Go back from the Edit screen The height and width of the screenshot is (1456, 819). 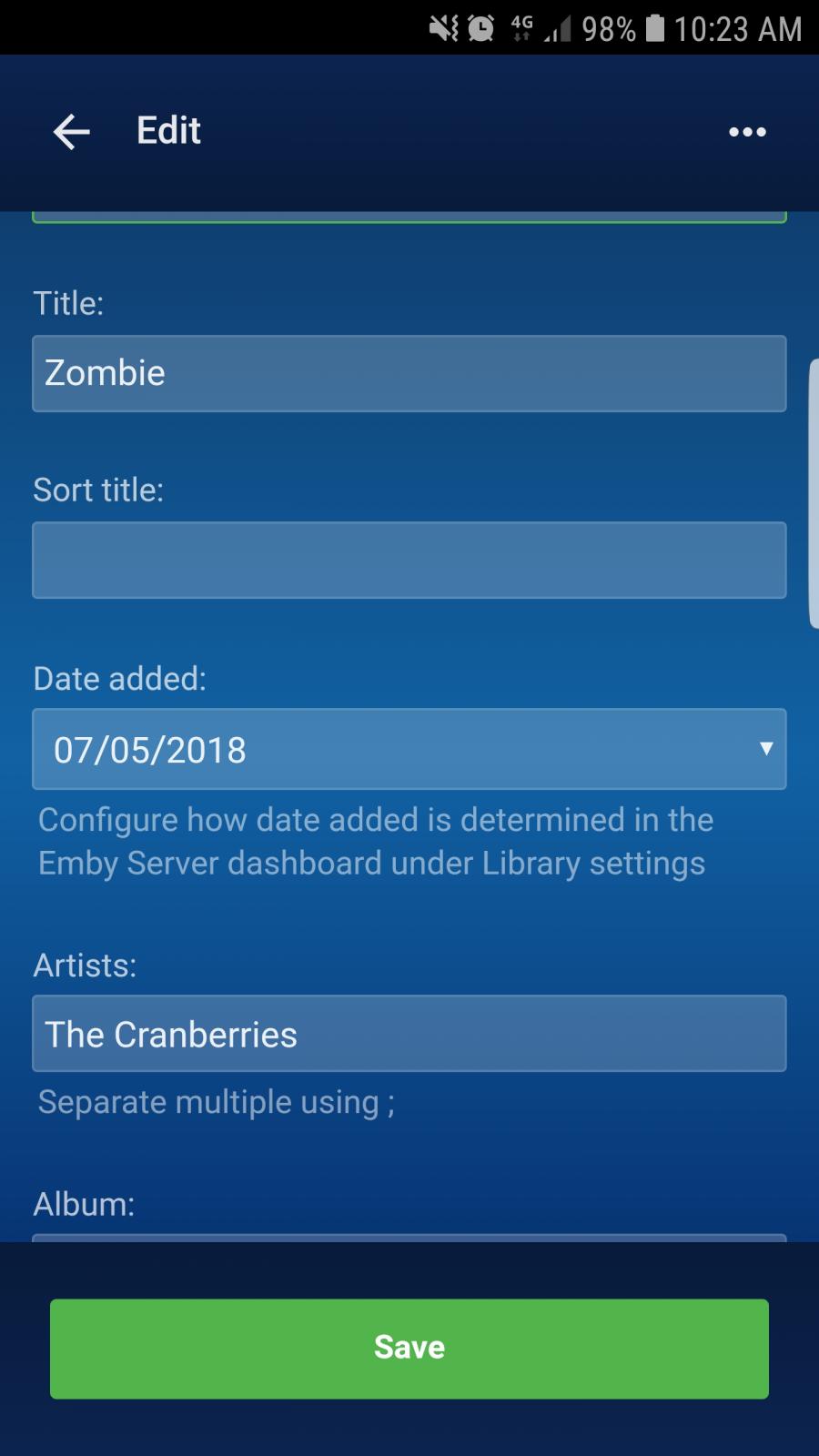(x=71, y=132)
